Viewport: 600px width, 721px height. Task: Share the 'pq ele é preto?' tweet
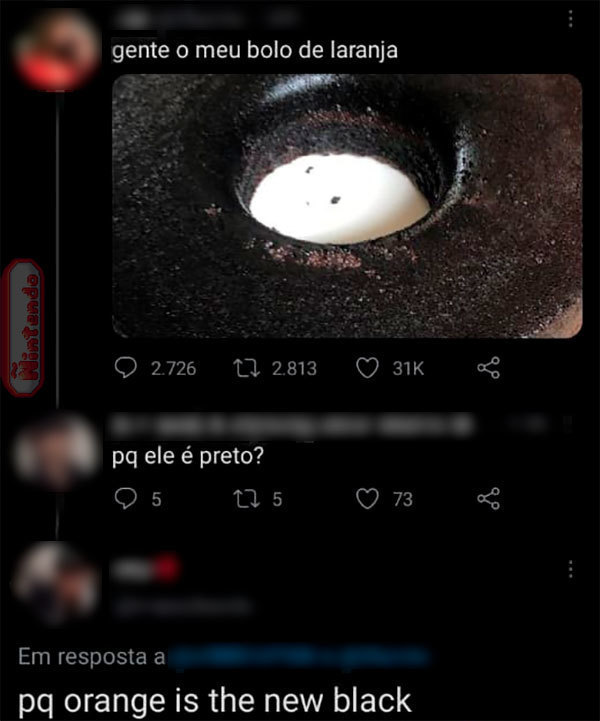(x=488, y=498)
